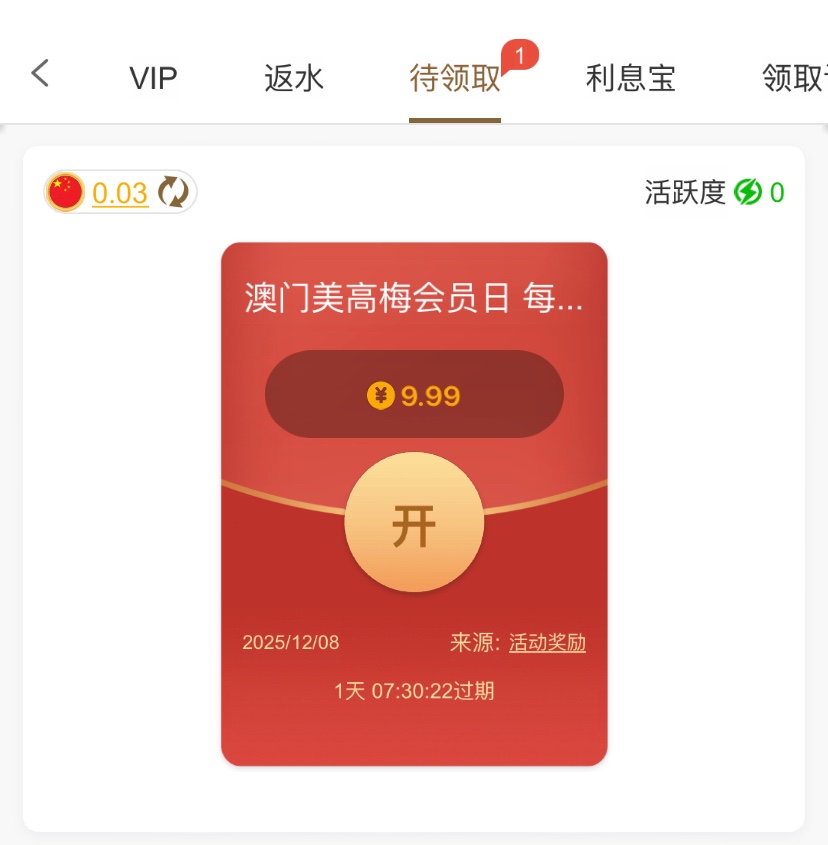
Task: Switch to the 利息宝 tab
Action: pos(631,78)
